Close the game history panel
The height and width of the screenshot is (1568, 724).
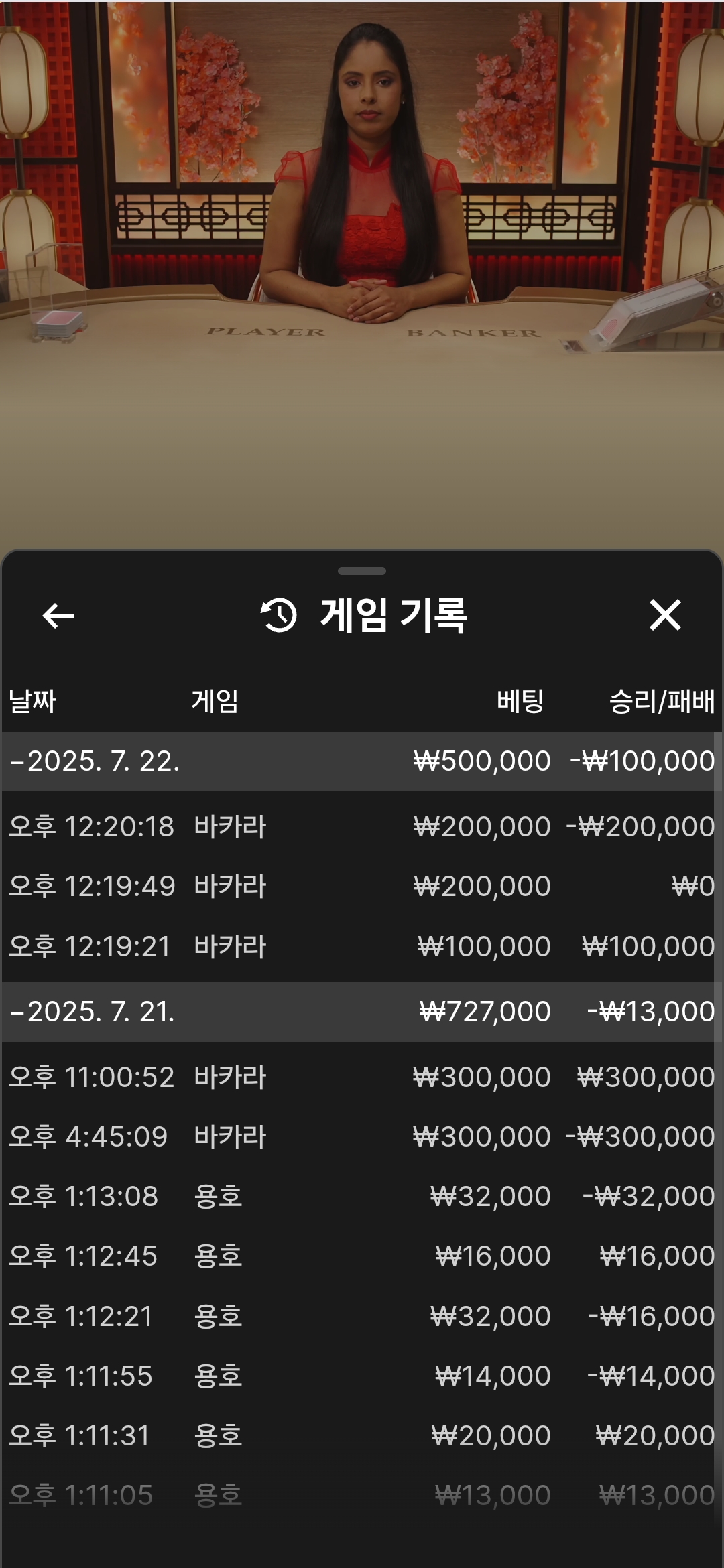(665, 615)
